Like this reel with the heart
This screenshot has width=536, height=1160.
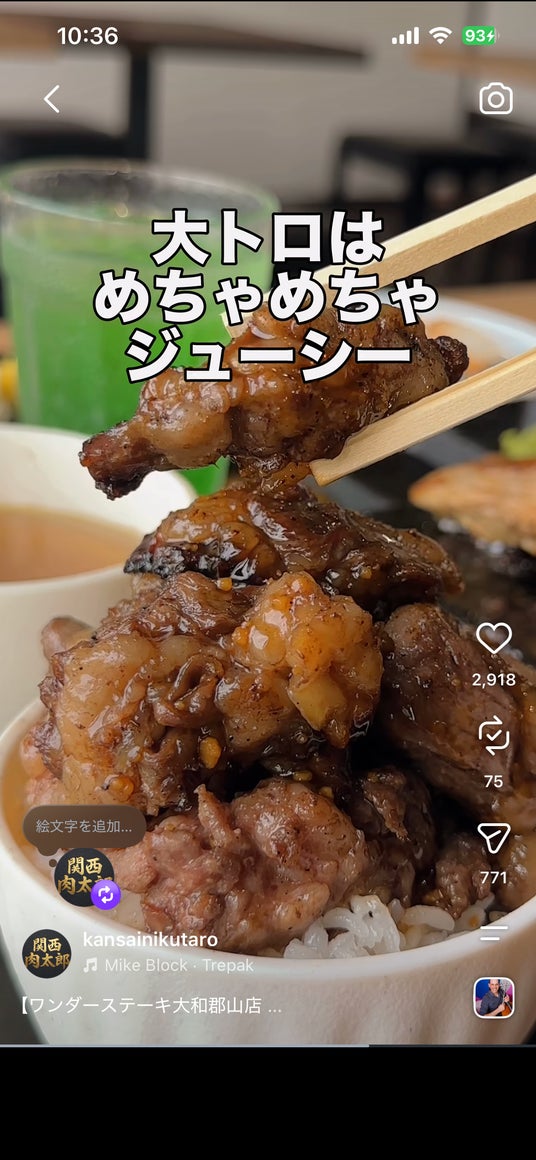click(x=493, y=638)
